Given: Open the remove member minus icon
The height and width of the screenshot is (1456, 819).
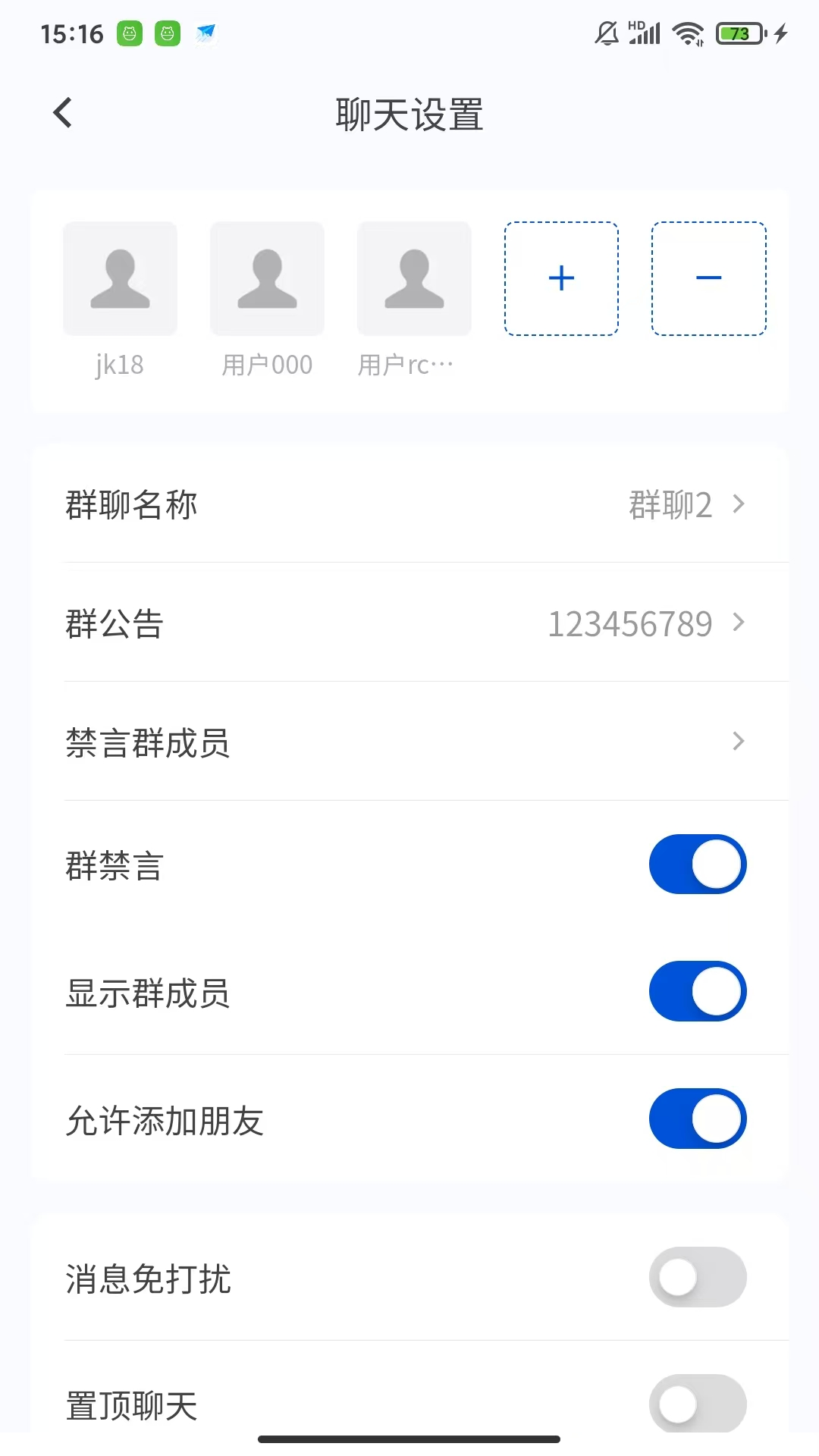Looking at the screenshot, I should [x=708, y=278].
